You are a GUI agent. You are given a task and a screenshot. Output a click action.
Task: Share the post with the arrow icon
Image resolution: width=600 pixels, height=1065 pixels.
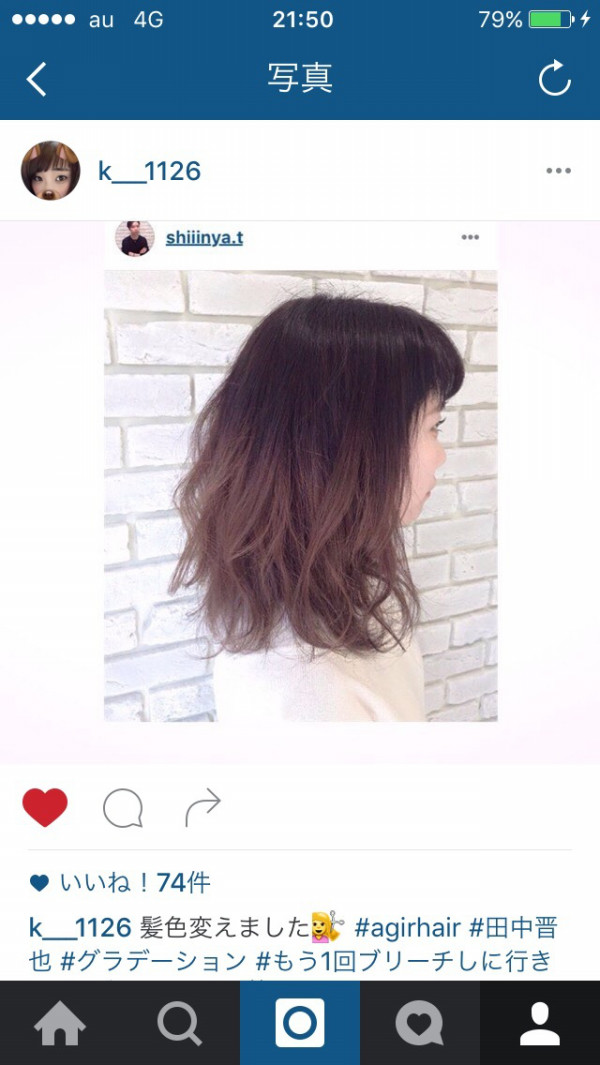tap(202, 808)
